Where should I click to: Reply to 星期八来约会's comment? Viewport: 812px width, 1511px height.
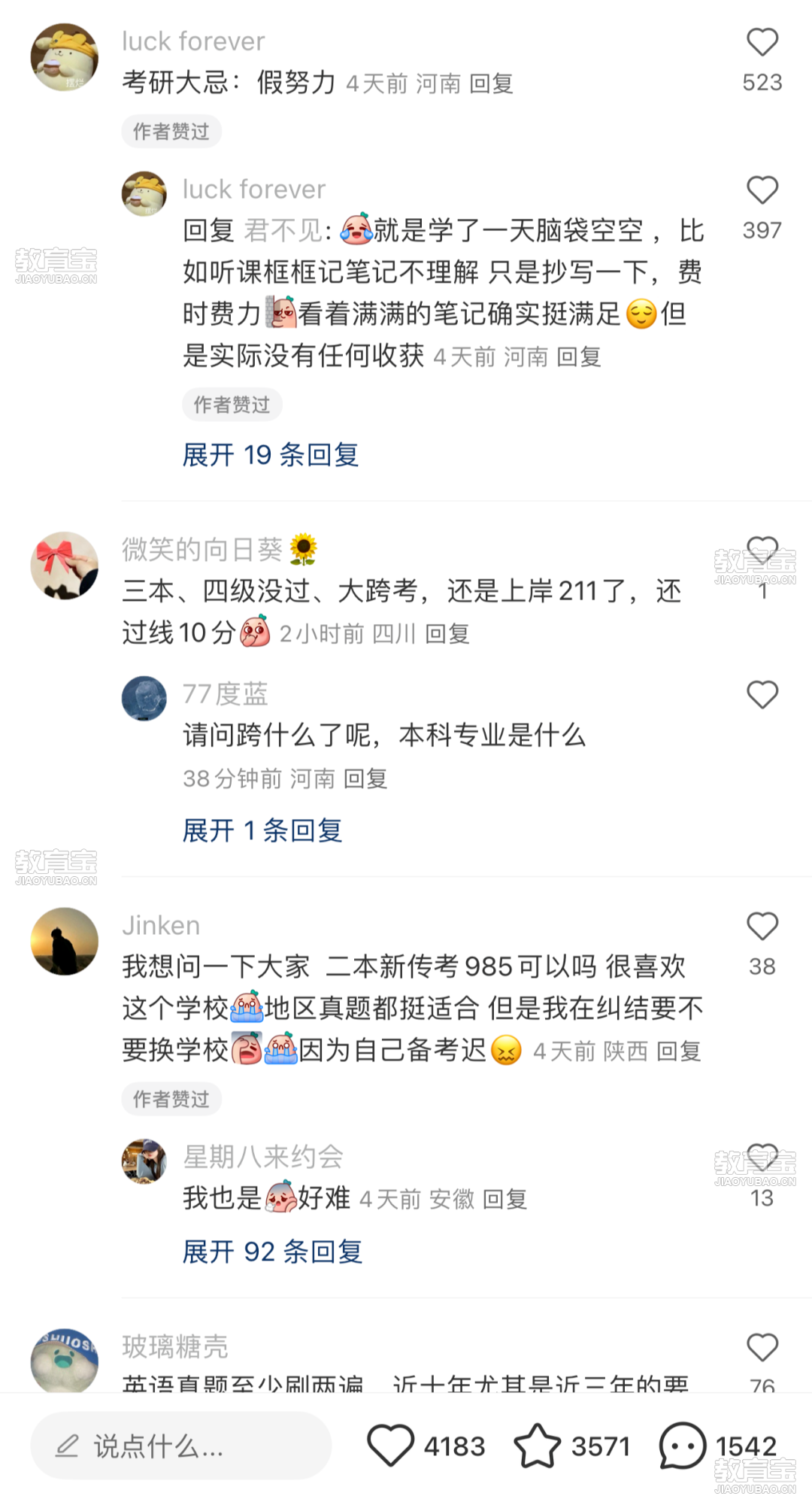point(504,1200)
